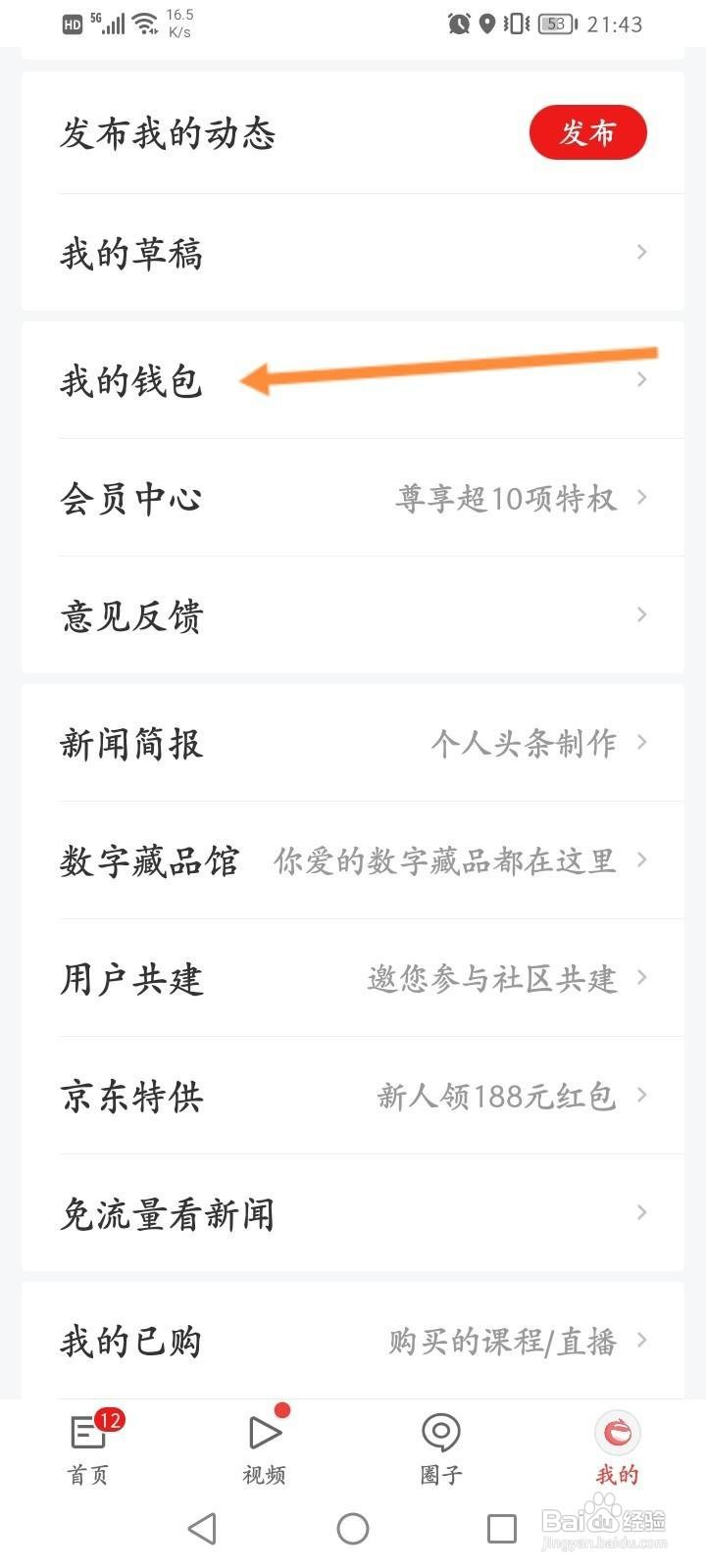
Task: Open 免流量看新闻 row
Action: pos(353,1213)
